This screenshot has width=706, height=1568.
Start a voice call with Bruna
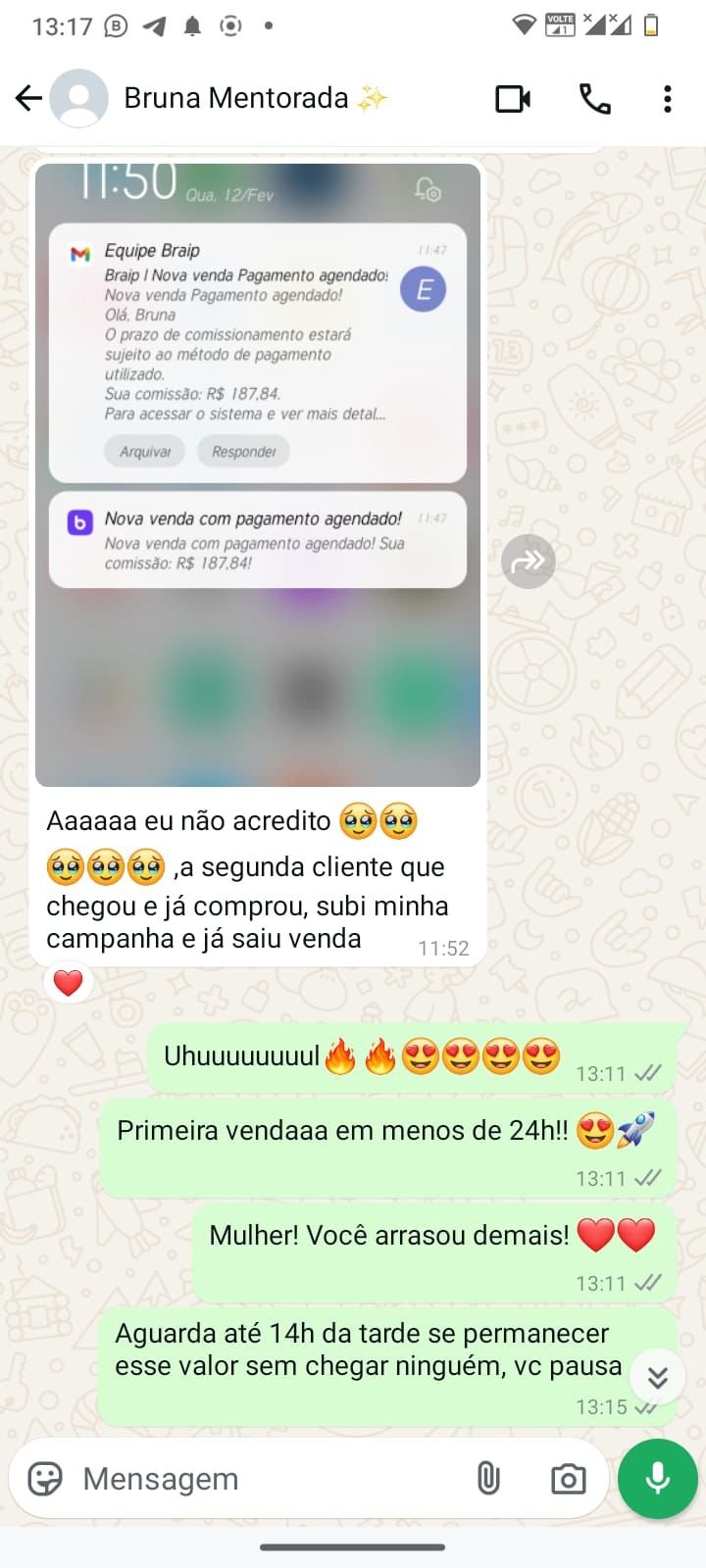594,99
